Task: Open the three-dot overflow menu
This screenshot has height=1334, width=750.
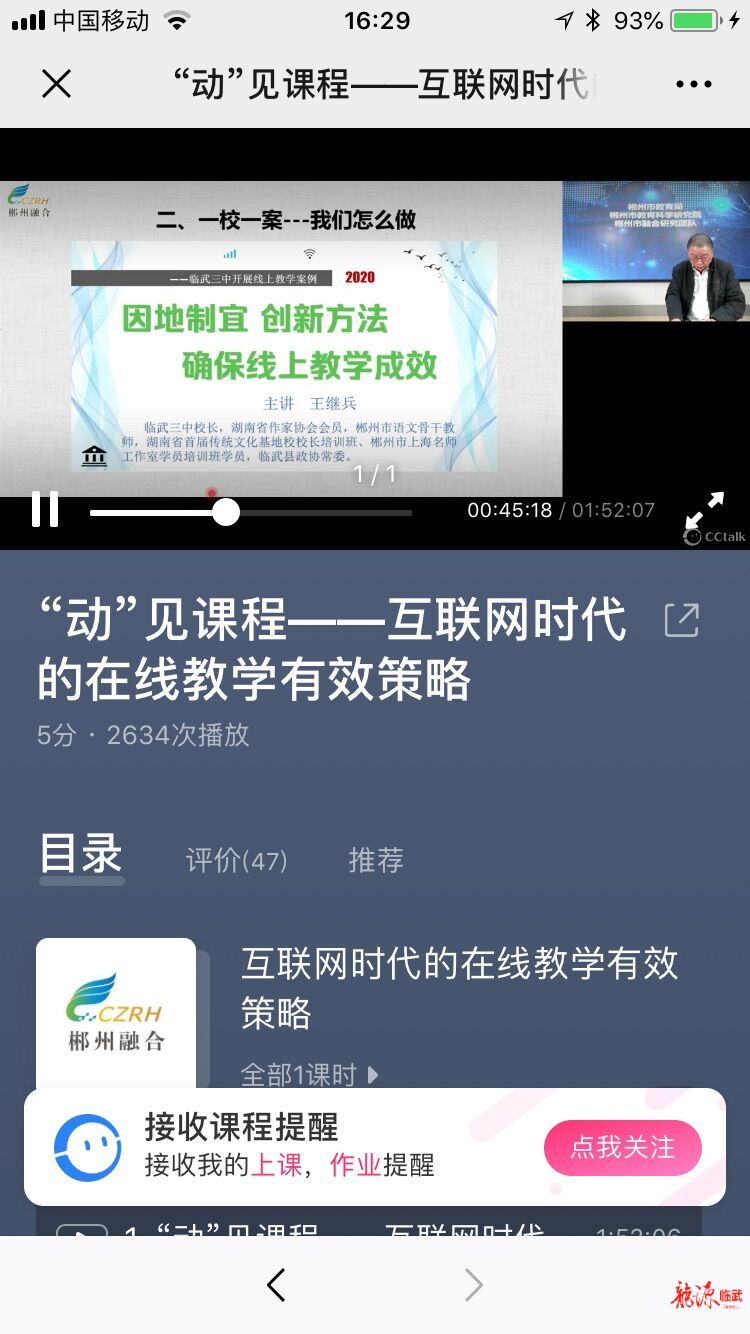Action: [x=693, y=84]
